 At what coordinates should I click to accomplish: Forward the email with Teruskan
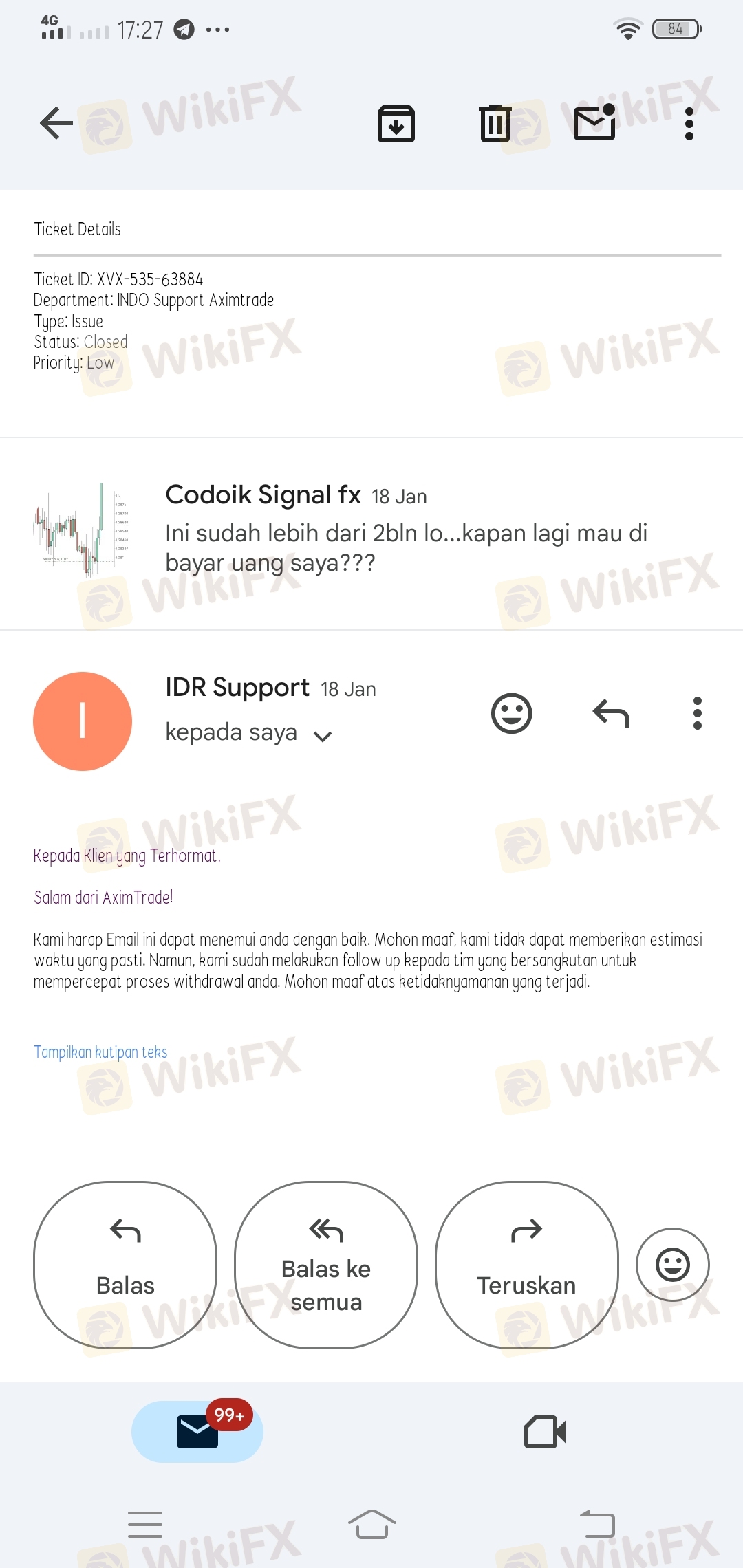pyautogui.click(x=527, y=1265)
